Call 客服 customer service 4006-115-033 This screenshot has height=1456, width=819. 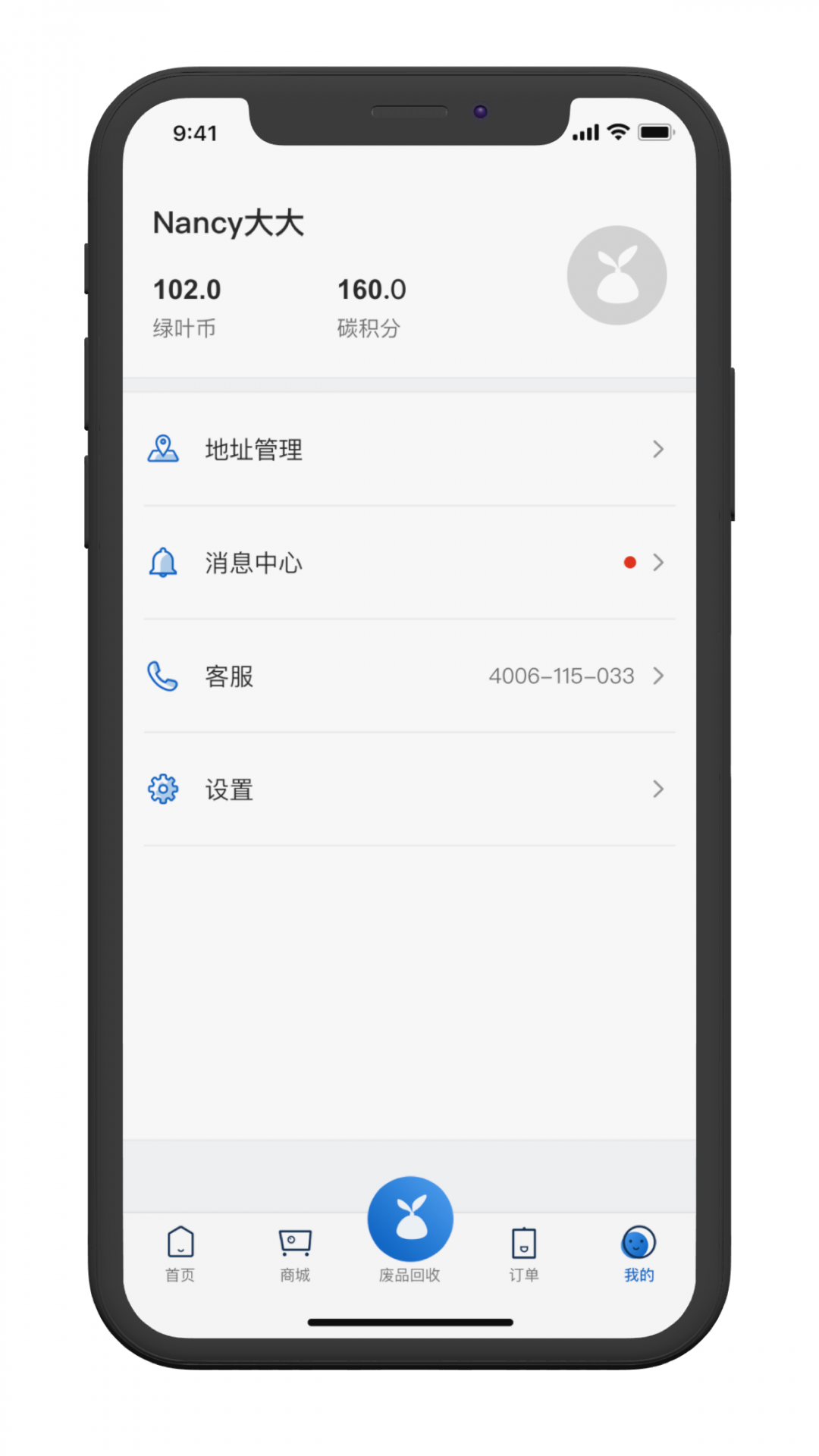coord(408,676)
